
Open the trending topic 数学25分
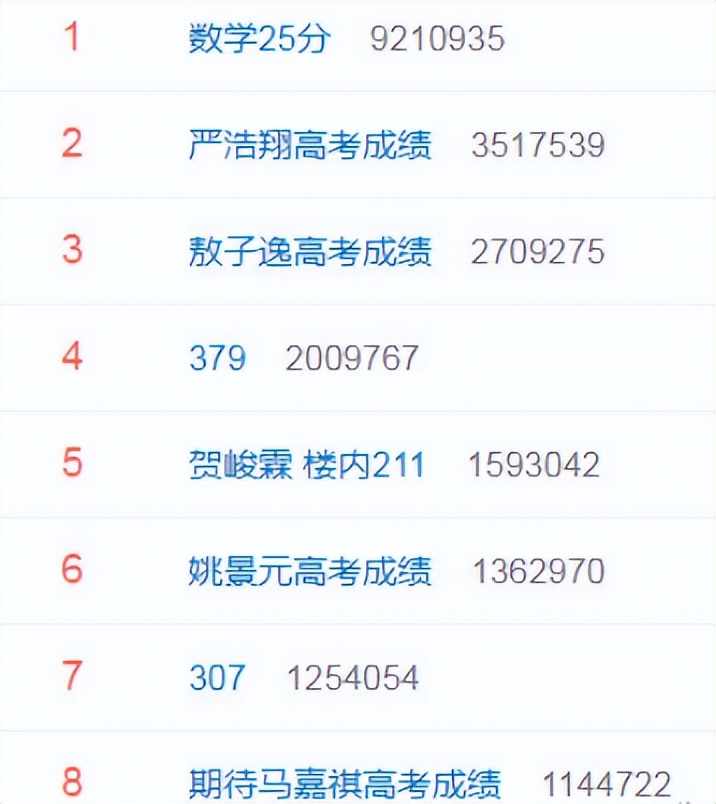pyautogui.click(x=260, y=38)
